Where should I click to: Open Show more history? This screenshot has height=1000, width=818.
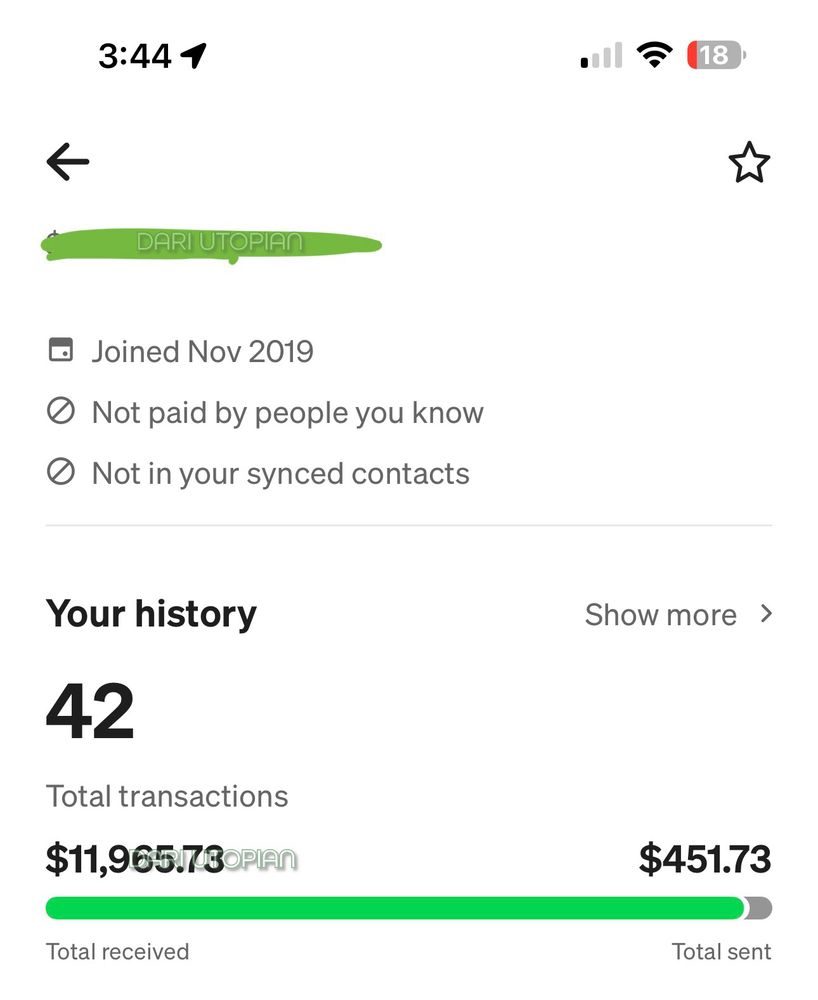[678, 614]
